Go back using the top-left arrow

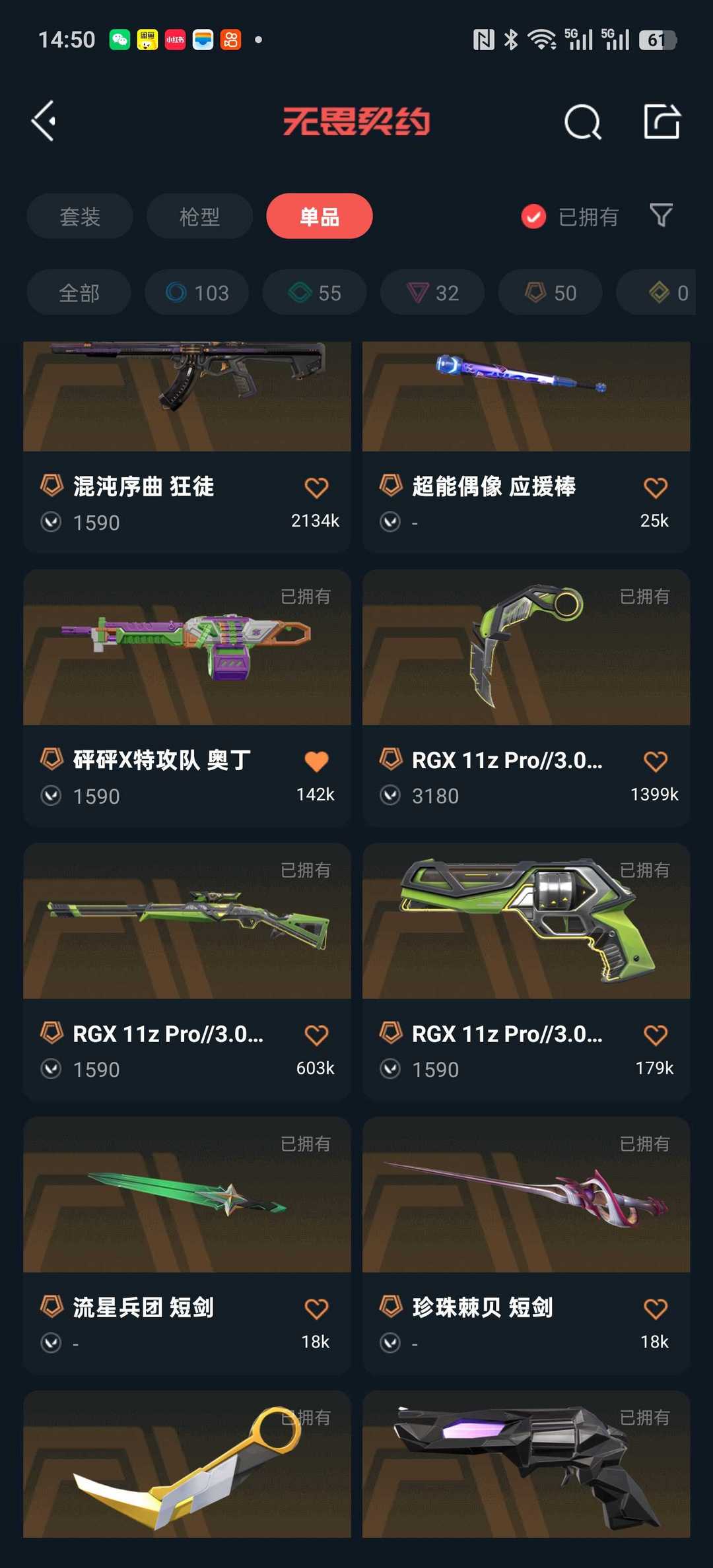coord(44,121)
